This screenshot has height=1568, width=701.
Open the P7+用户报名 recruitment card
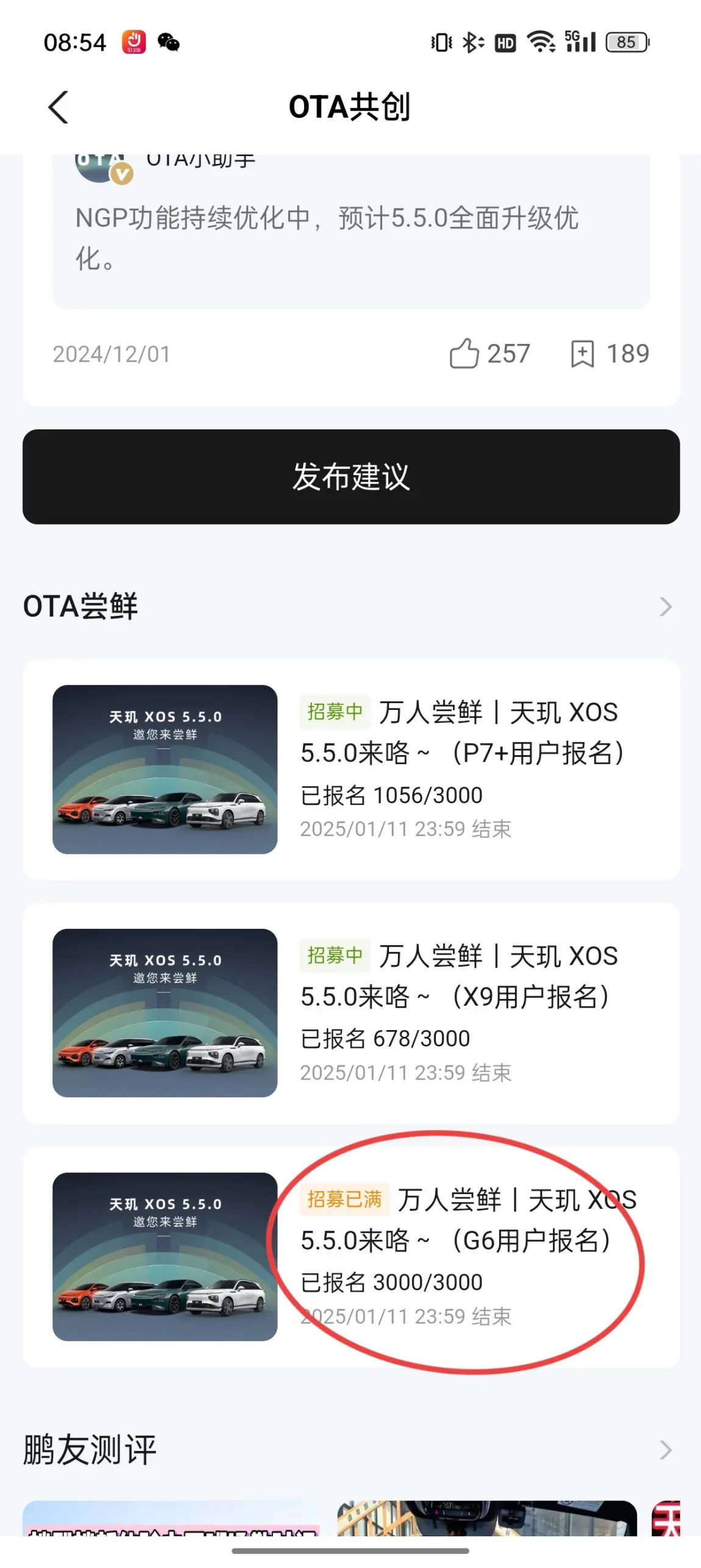(x=351, y=769)
